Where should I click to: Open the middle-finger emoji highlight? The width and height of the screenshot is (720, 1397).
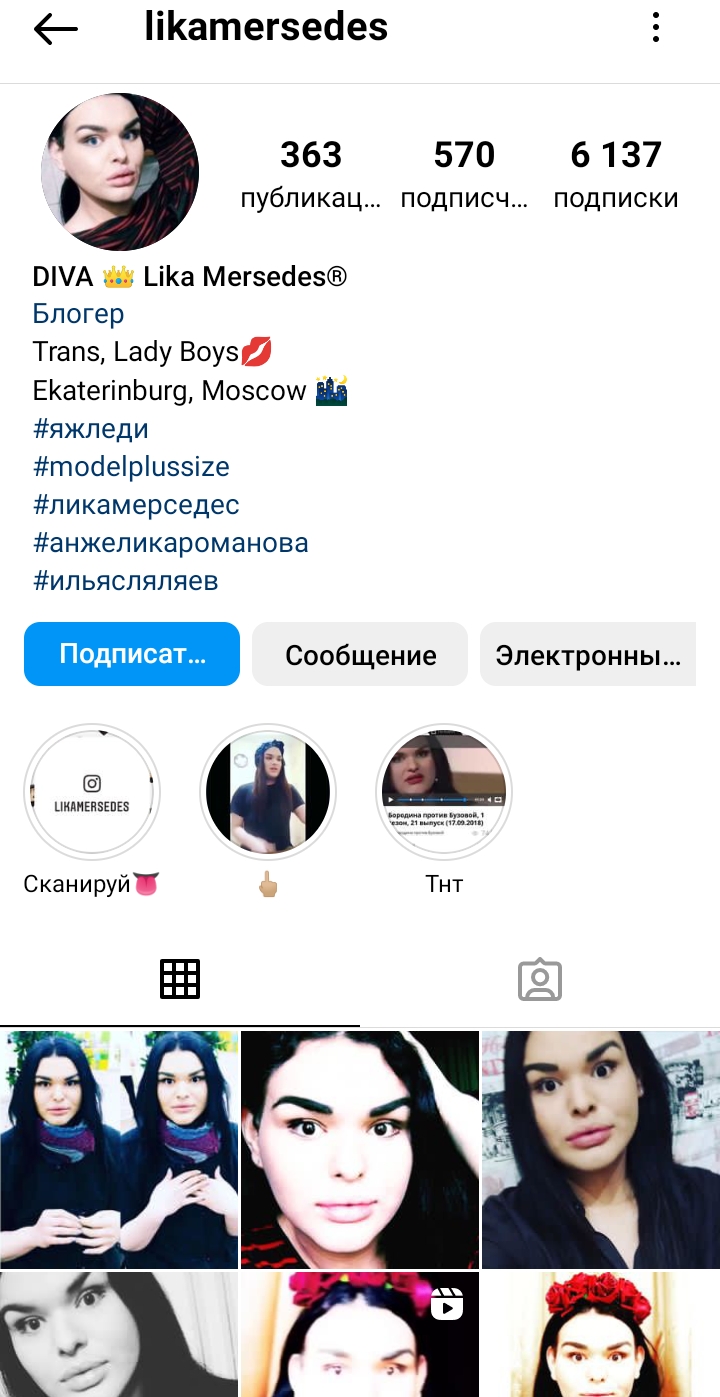click(x=268, y=792)
